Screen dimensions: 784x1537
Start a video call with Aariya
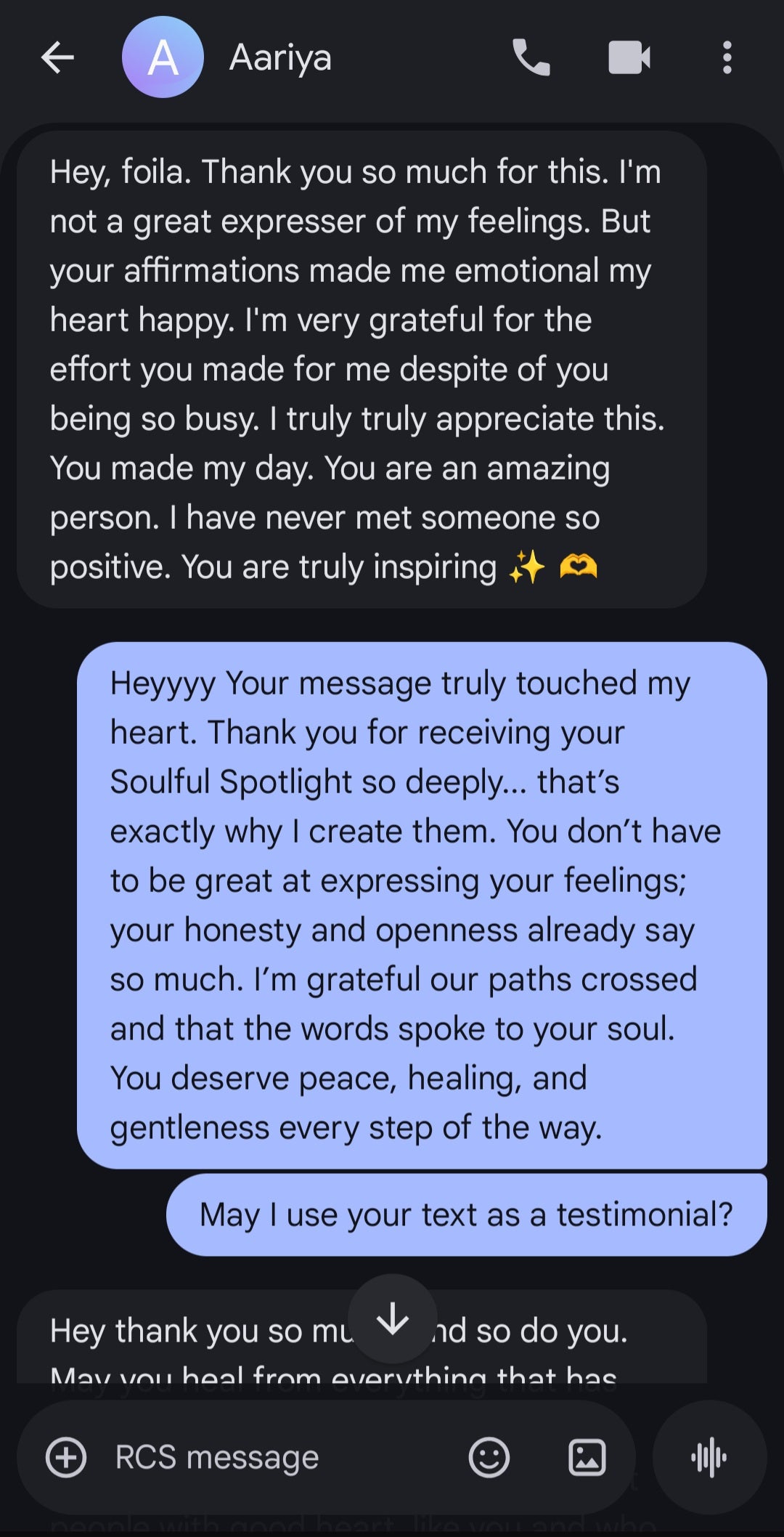[629, 57]
